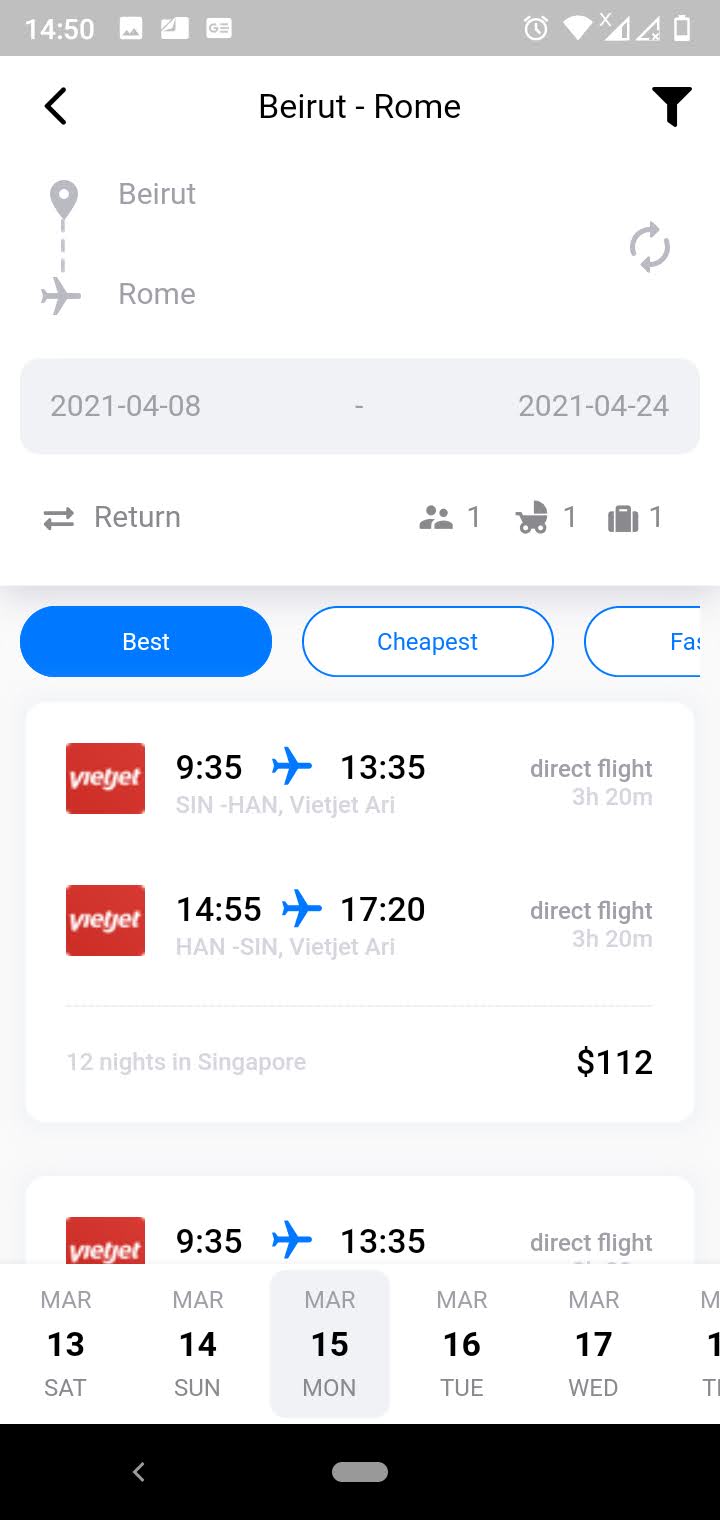
Task: Select the Best flights tab
Action: point(145,641)
